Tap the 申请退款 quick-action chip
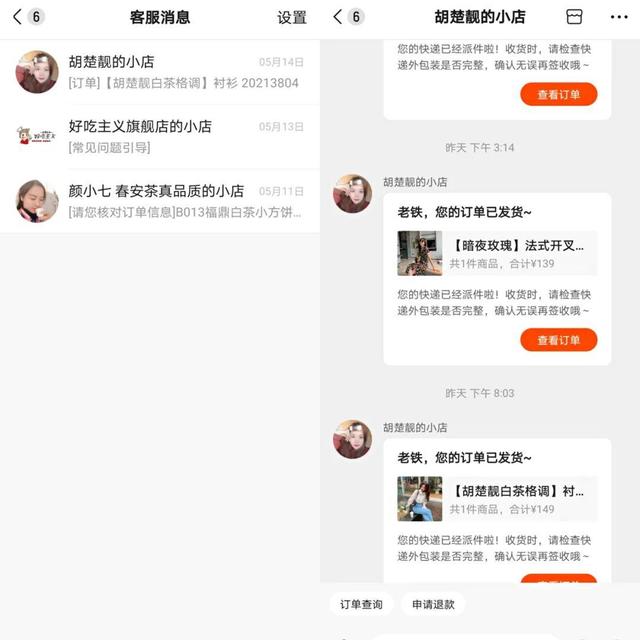 point(433,604)
